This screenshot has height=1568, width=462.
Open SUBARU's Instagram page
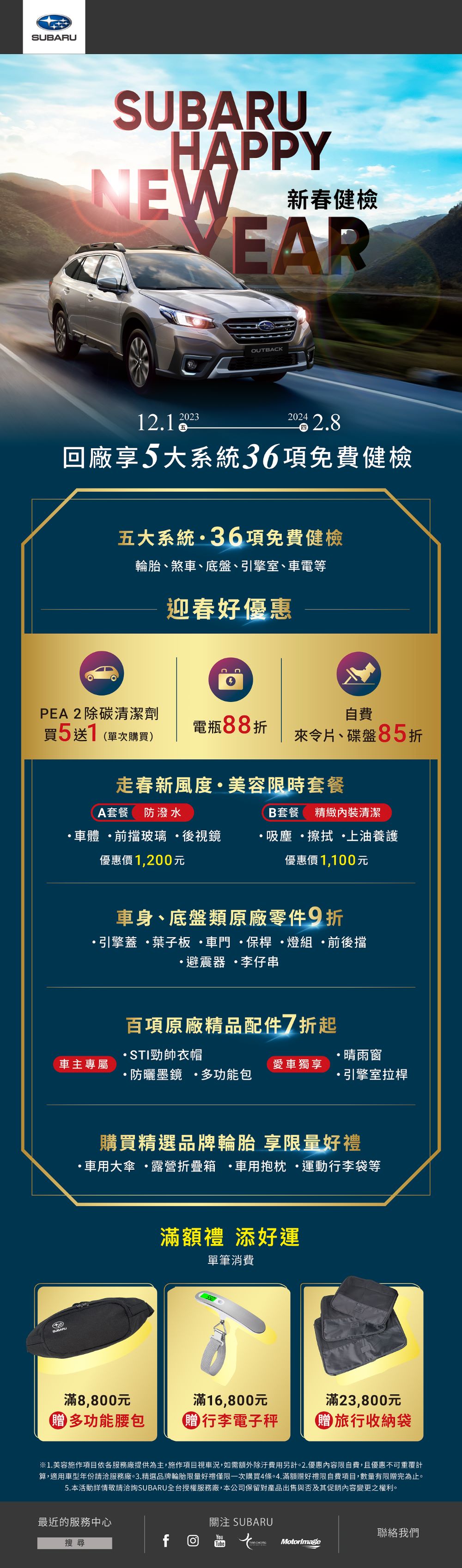(193, 1541)
